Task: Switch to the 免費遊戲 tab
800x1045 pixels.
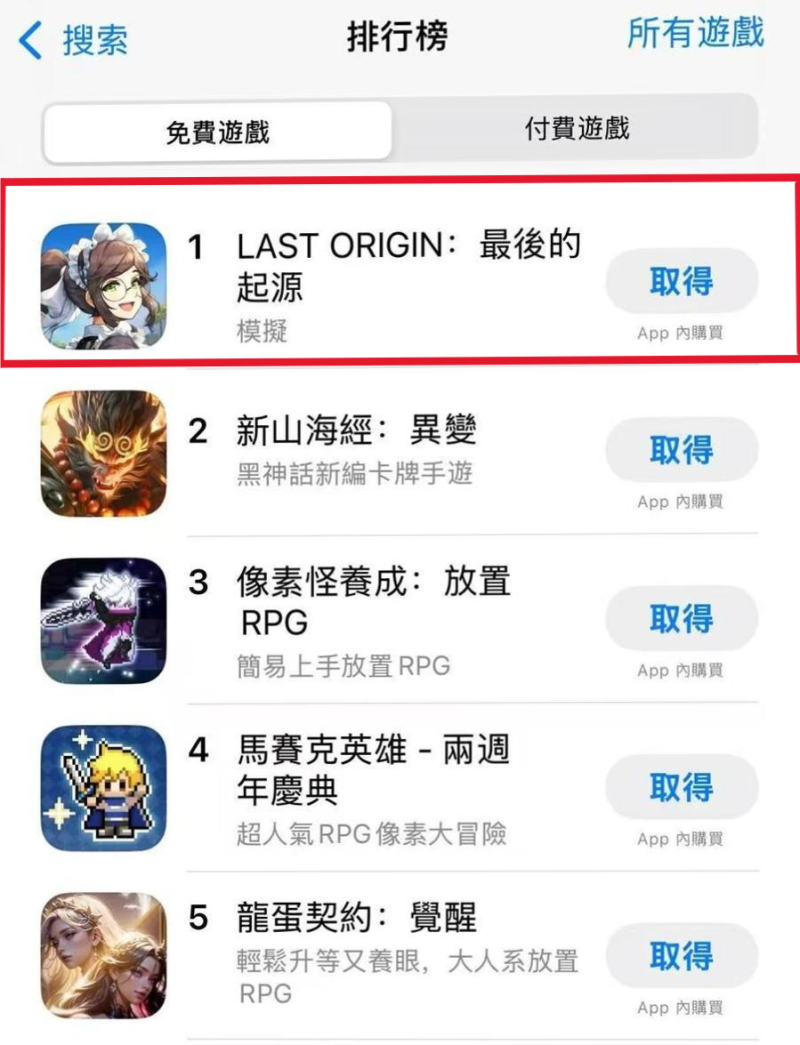Action: pos(217,131)
